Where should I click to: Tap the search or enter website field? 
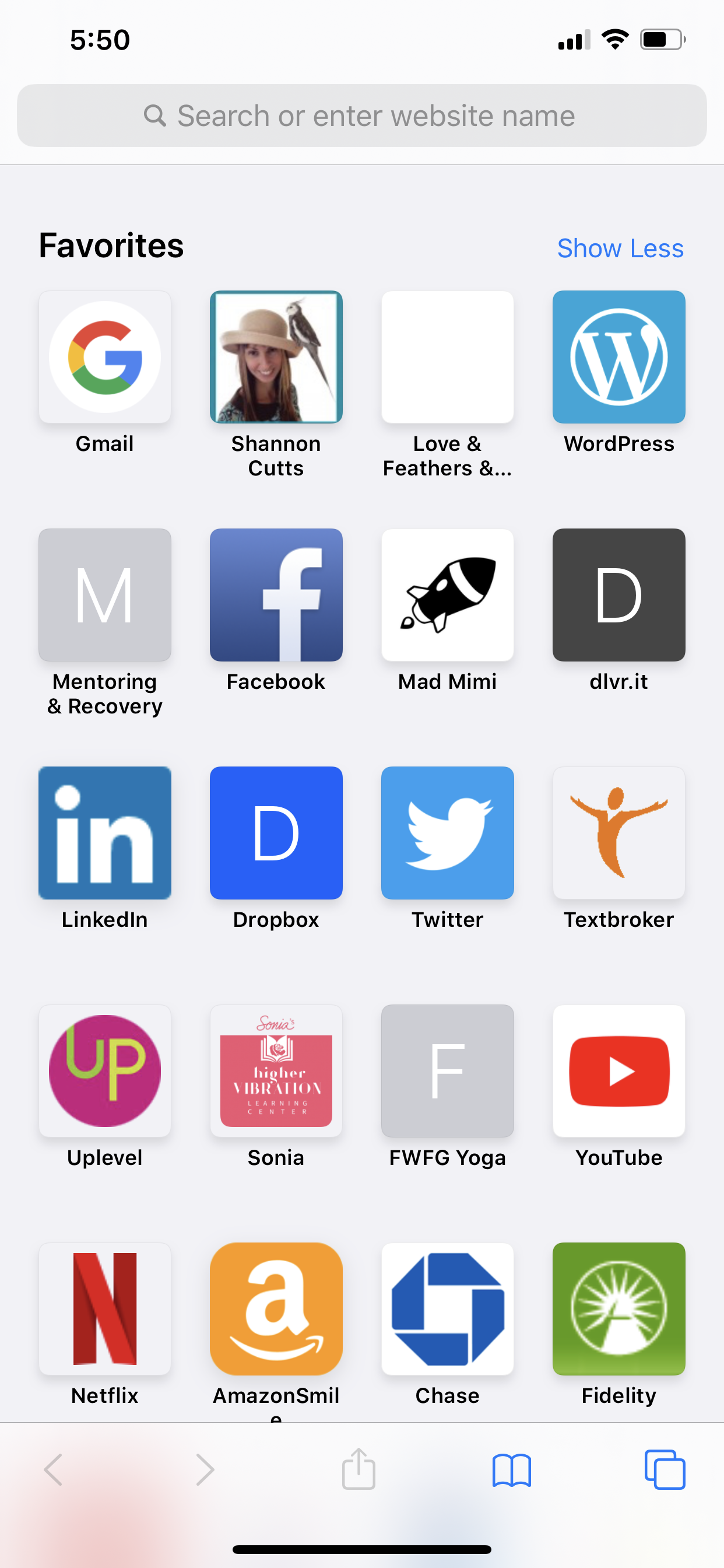click(361, 116)
